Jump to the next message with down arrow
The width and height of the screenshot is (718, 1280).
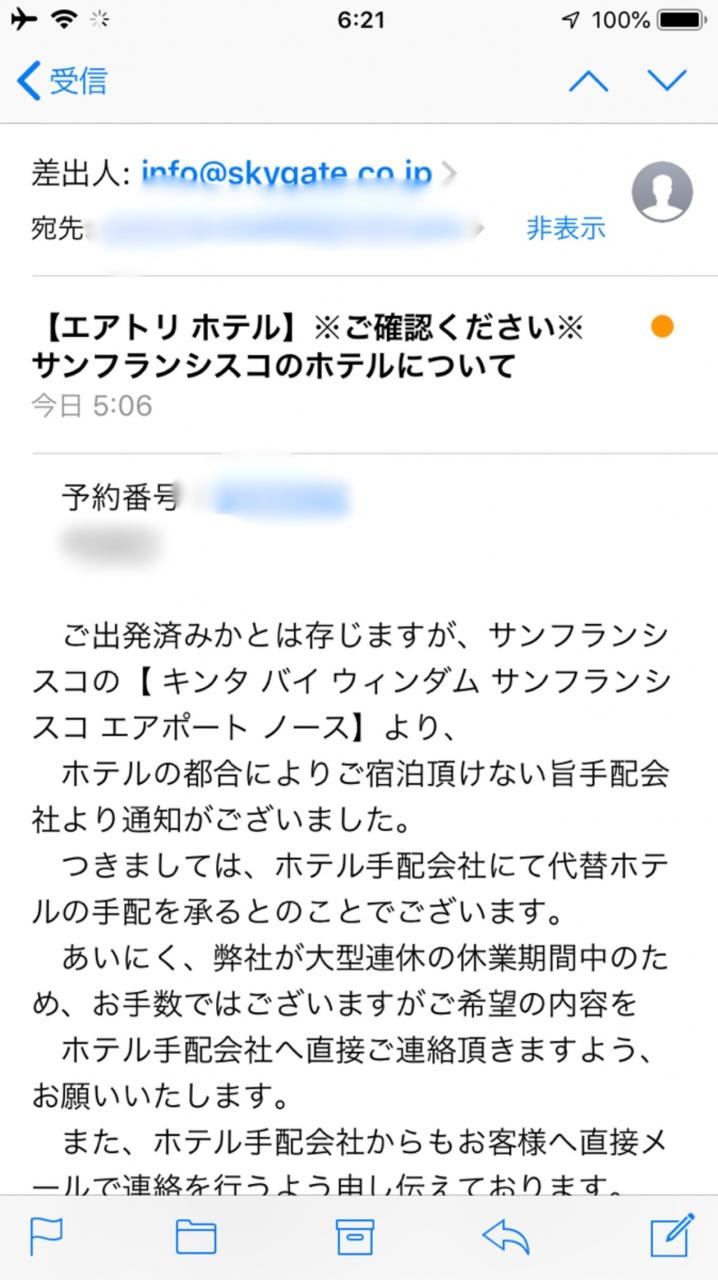click(x=667, y=81)
